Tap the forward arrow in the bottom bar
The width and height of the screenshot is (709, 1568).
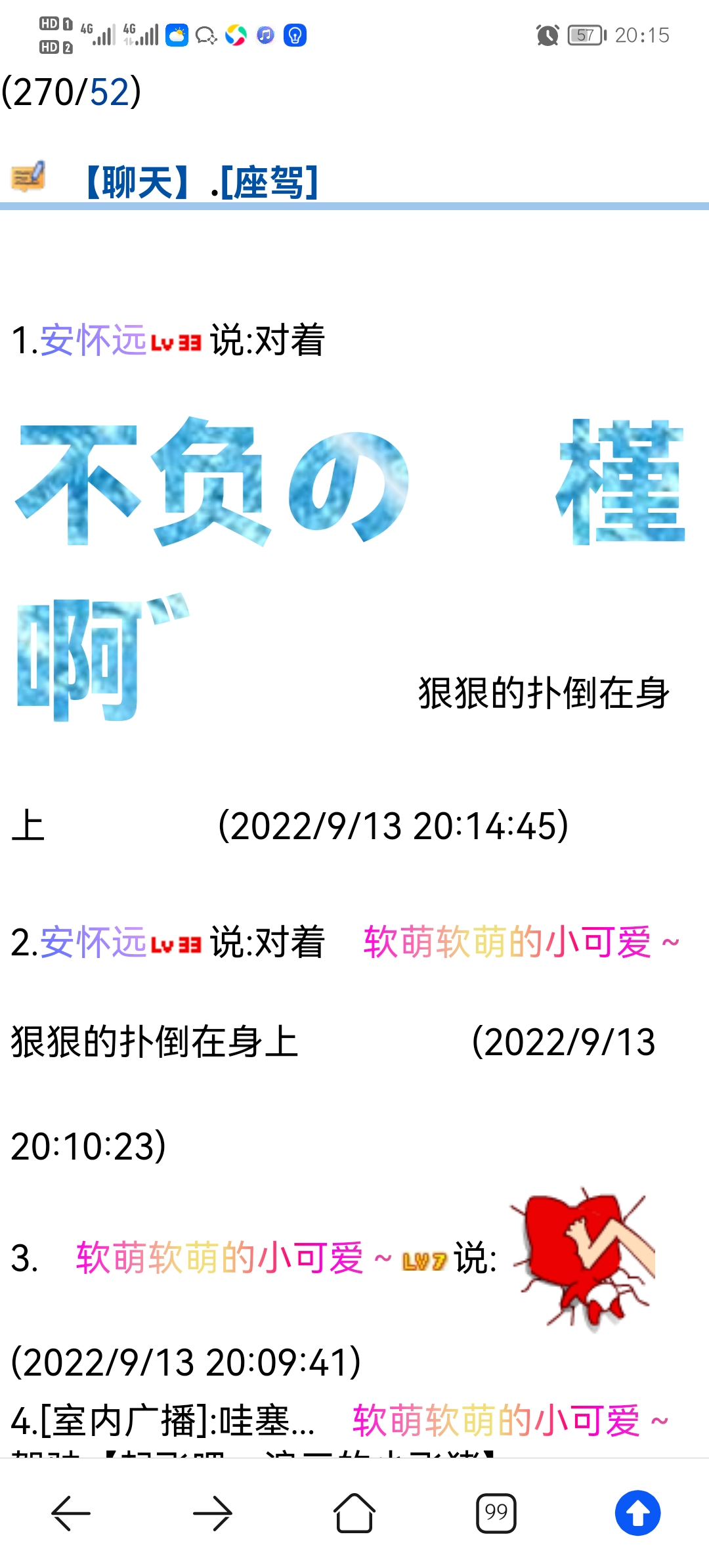point(212,1515)
